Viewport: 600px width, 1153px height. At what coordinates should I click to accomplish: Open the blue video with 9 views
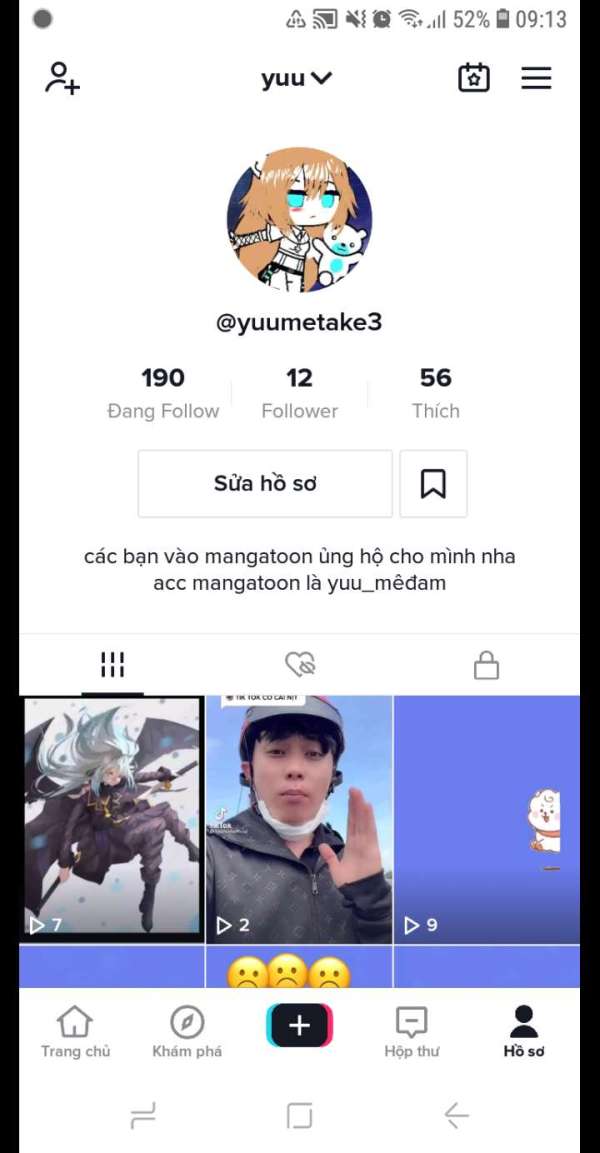487,819
